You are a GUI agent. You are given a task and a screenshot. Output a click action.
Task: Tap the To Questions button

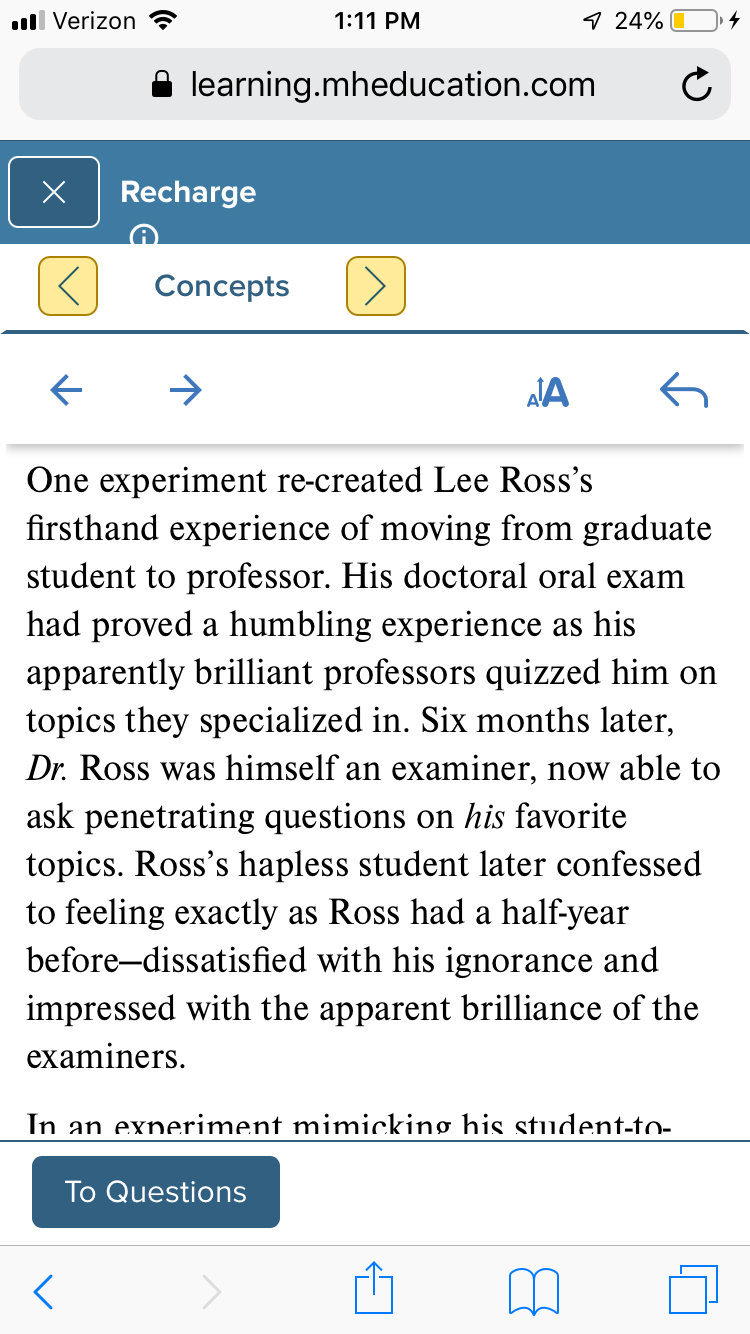tap(156, 1192)
